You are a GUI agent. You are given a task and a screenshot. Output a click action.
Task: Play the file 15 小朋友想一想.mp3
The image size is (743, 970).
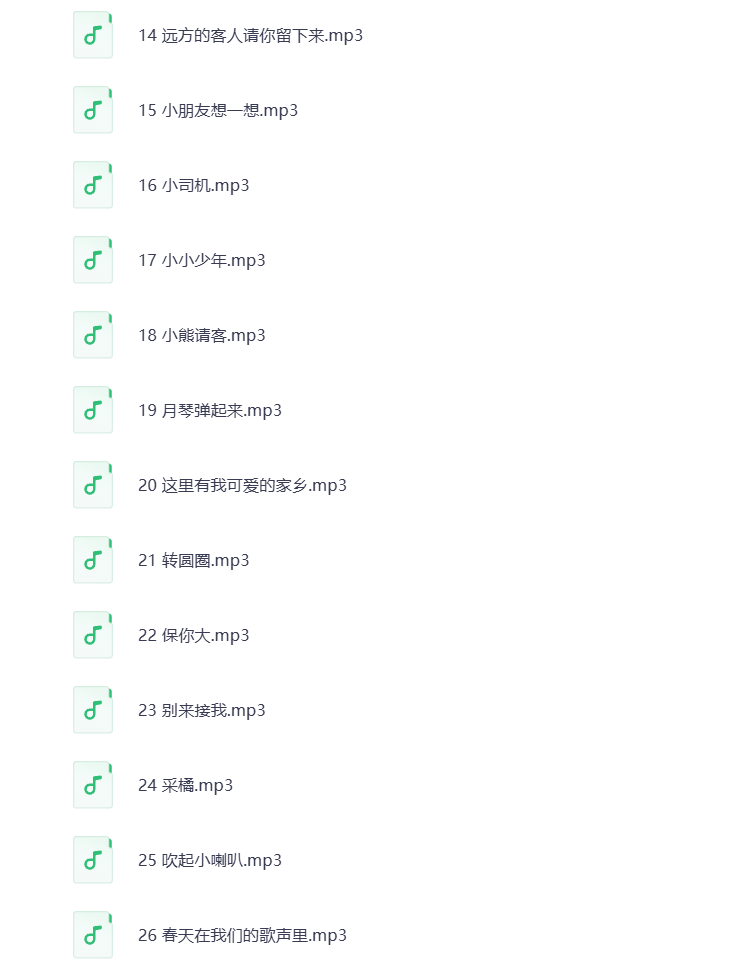click(218, 111)
